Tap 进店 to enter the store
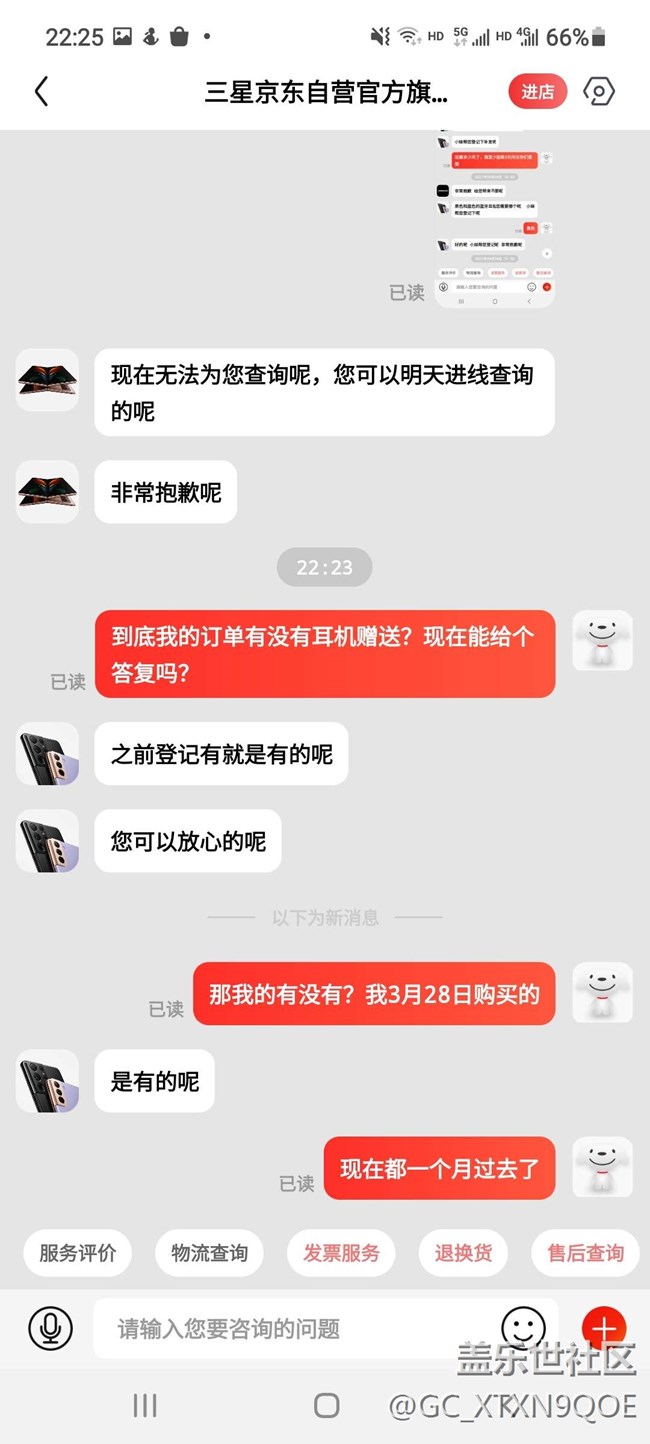 (x=537, y=92)
